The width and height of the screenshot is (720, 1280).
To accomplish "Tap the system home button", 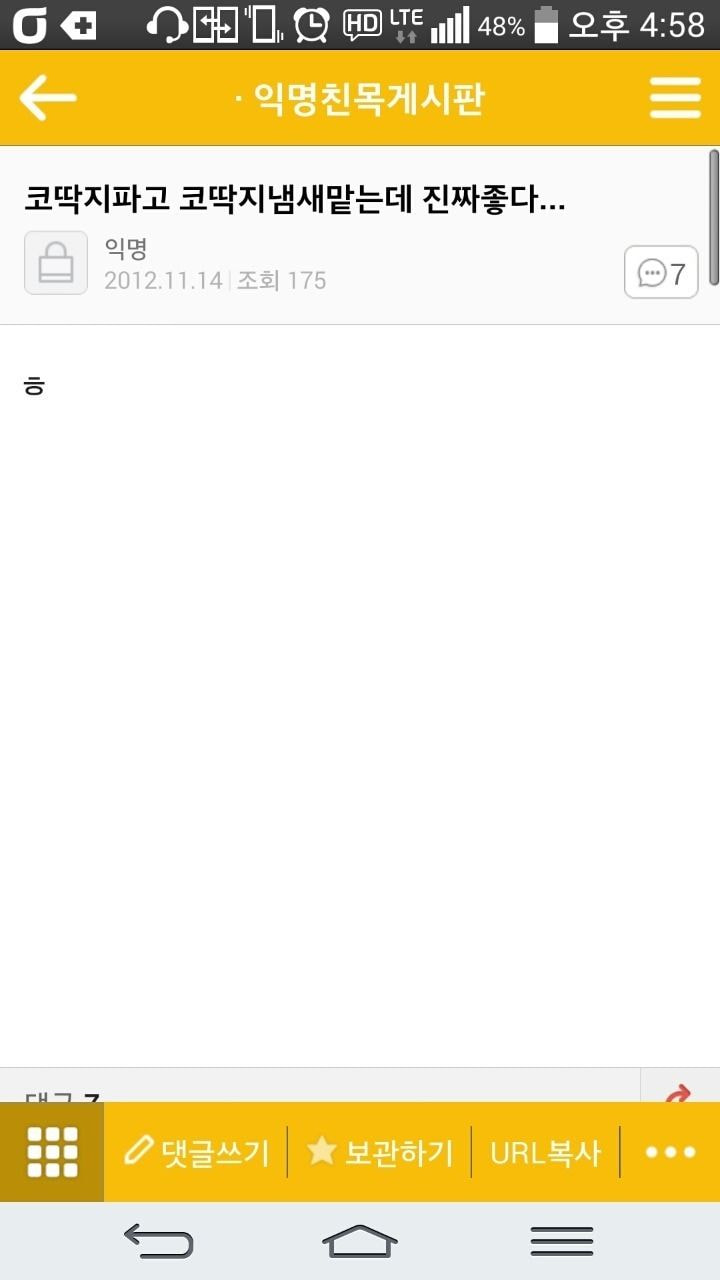I will pos(360,1241).
